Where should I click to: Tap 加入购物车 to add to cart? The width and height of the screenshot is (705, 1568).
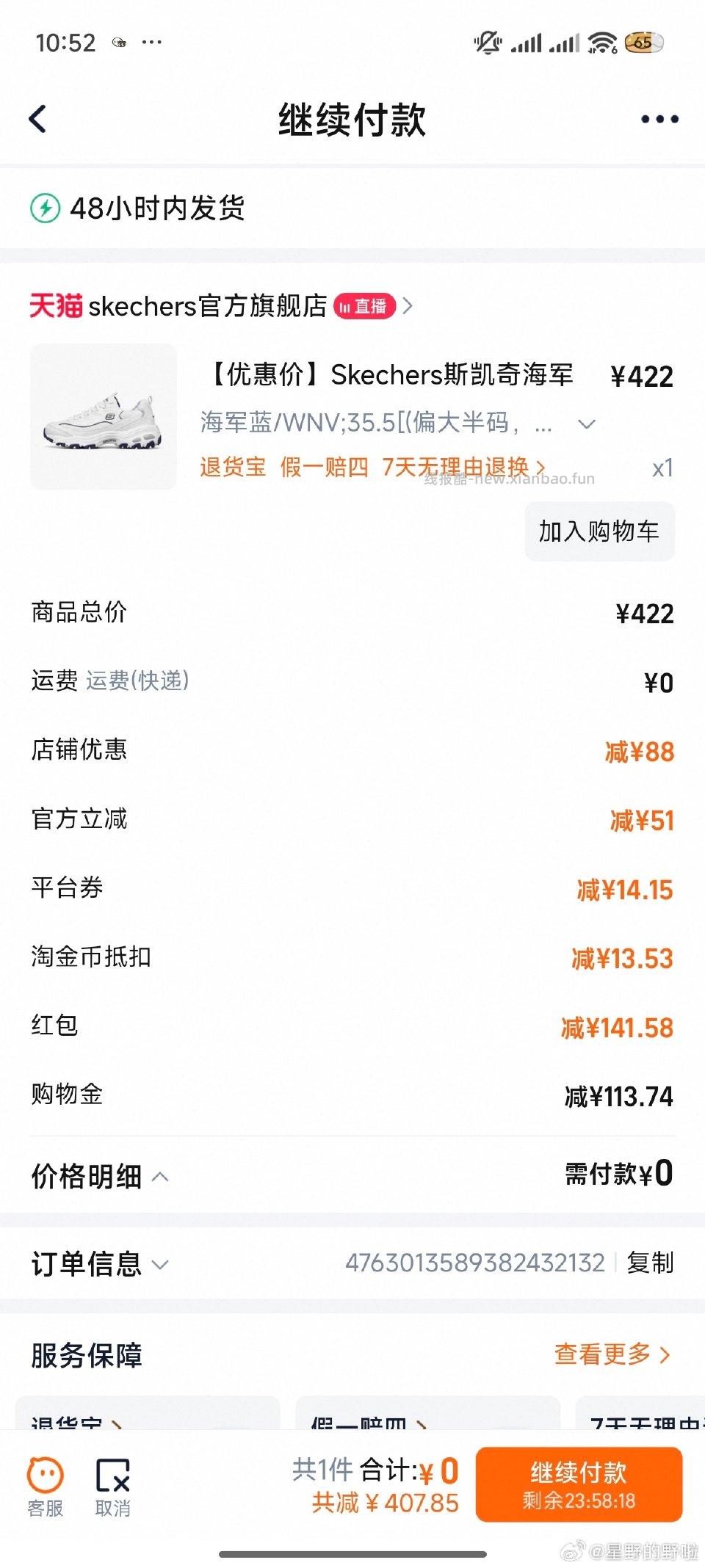[599, 531]
